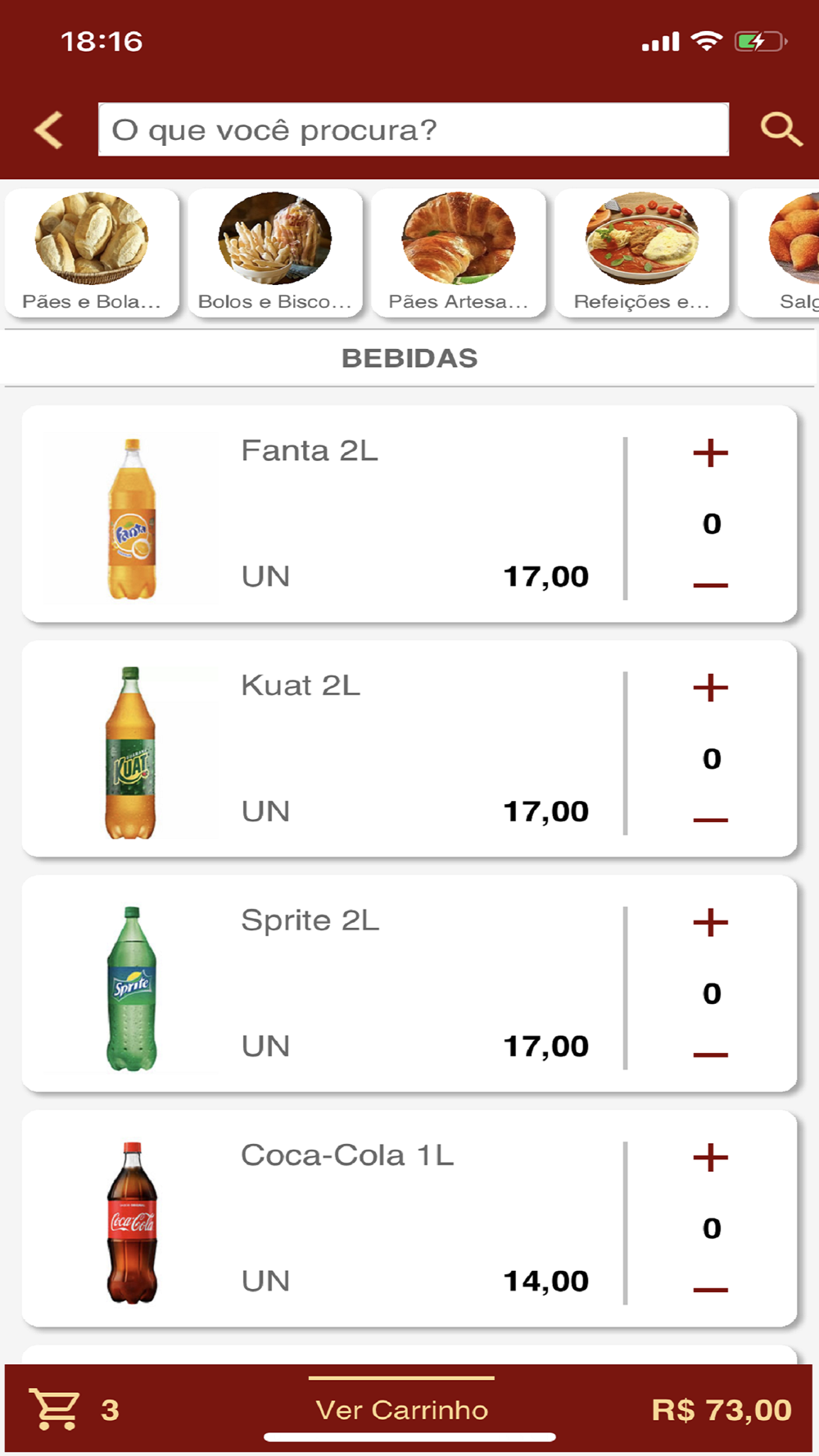This screenshot has height=1456, width=819.
Task: Decrease the Fanta 2L quantity
Action: [x=711, y=585]
